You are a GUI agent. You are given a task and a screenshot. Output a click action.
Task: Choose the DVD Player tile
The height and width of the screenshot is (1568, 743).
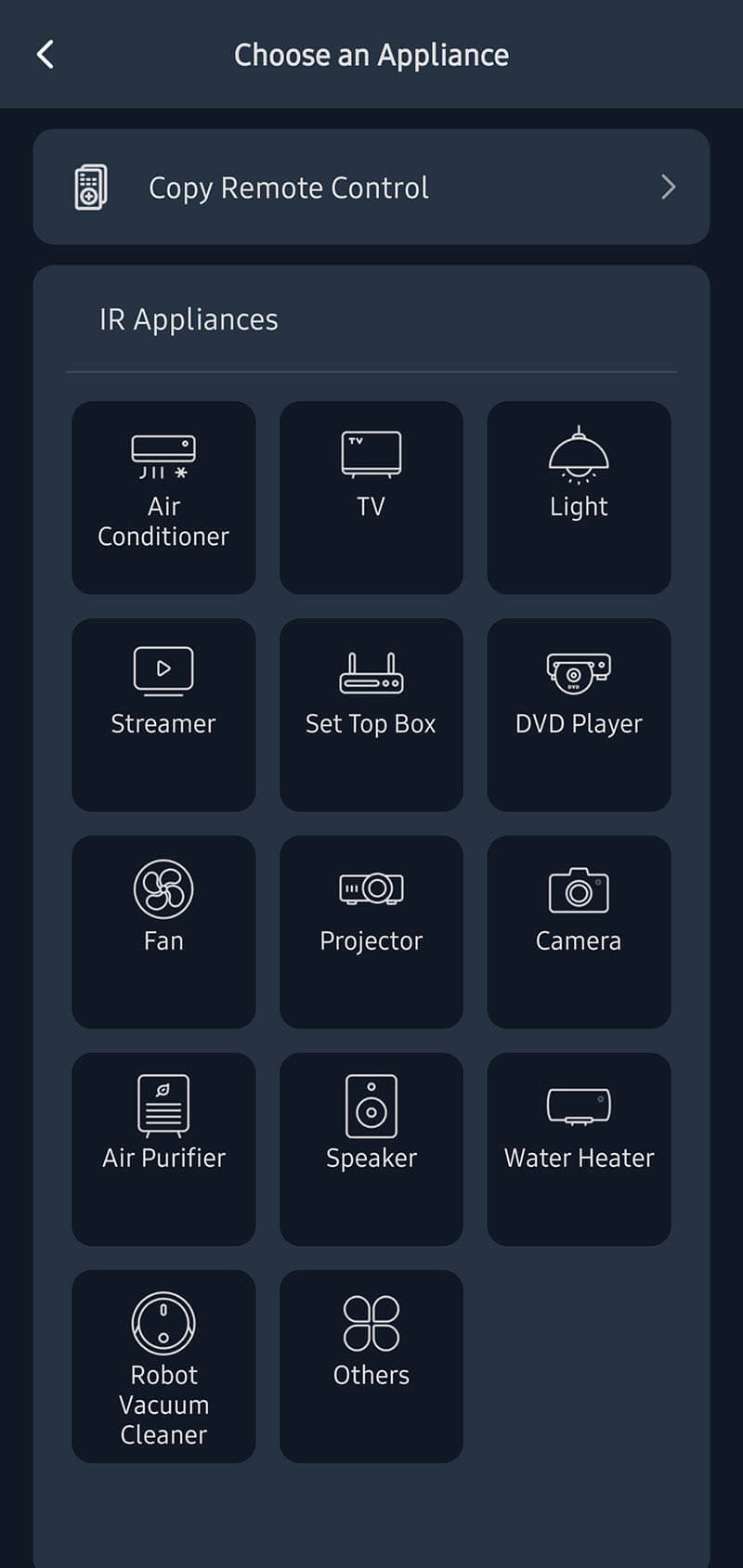click(x=579, y=715)
